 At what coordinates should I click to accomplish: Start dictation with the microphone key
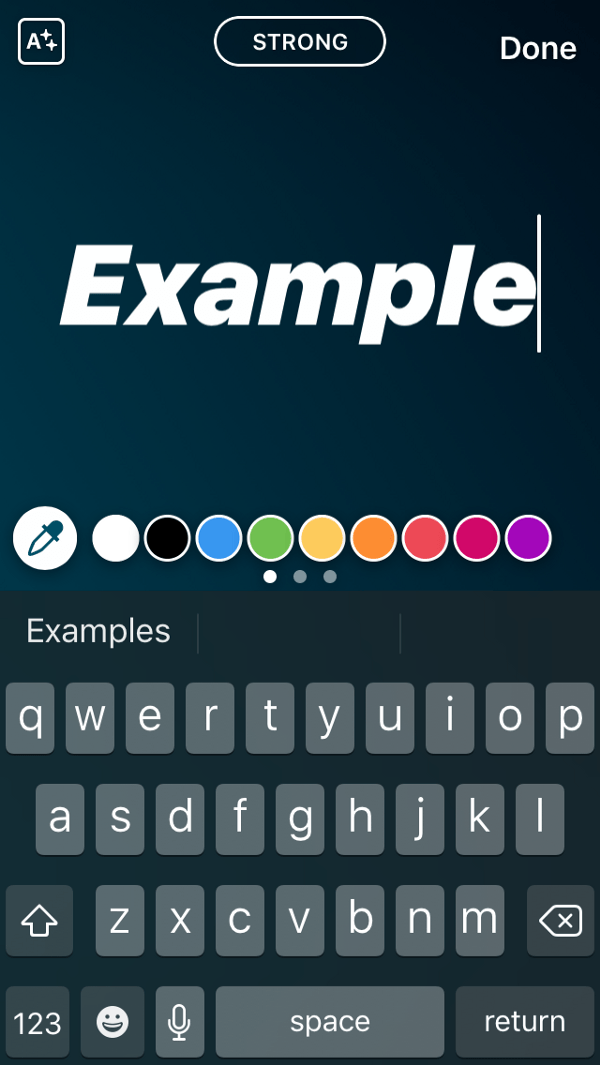(180, 1021)
